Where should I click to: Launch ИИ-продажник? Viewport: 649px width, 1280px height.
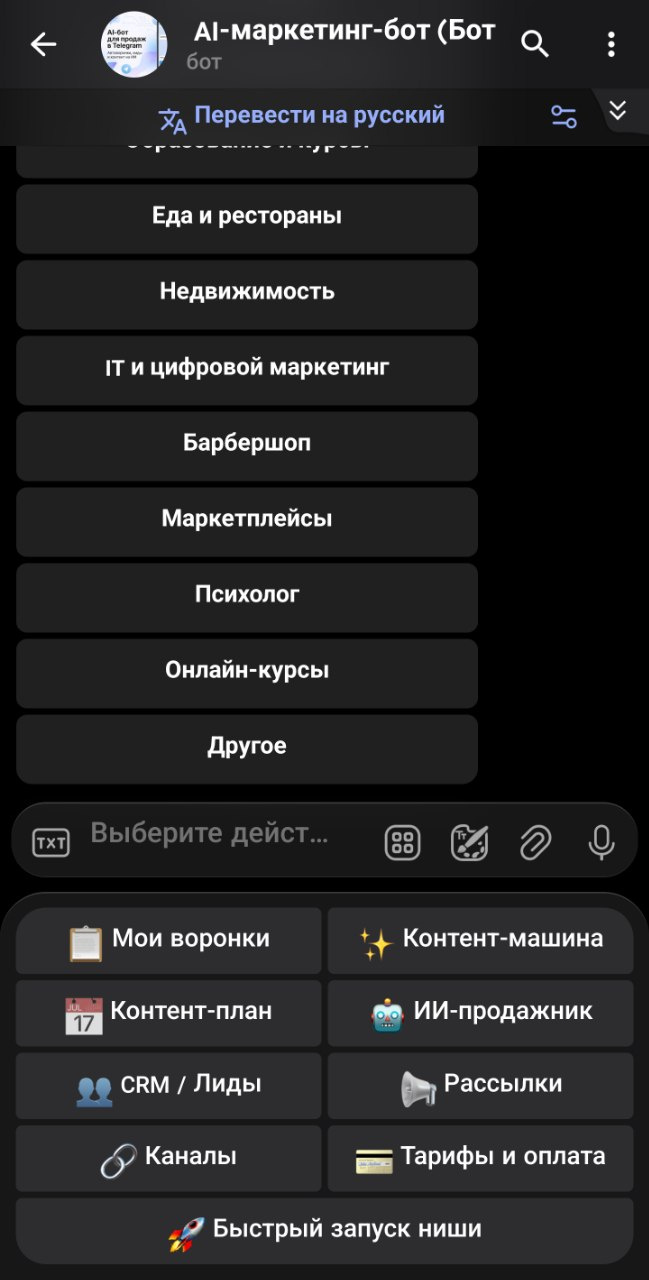(481, 1012)
